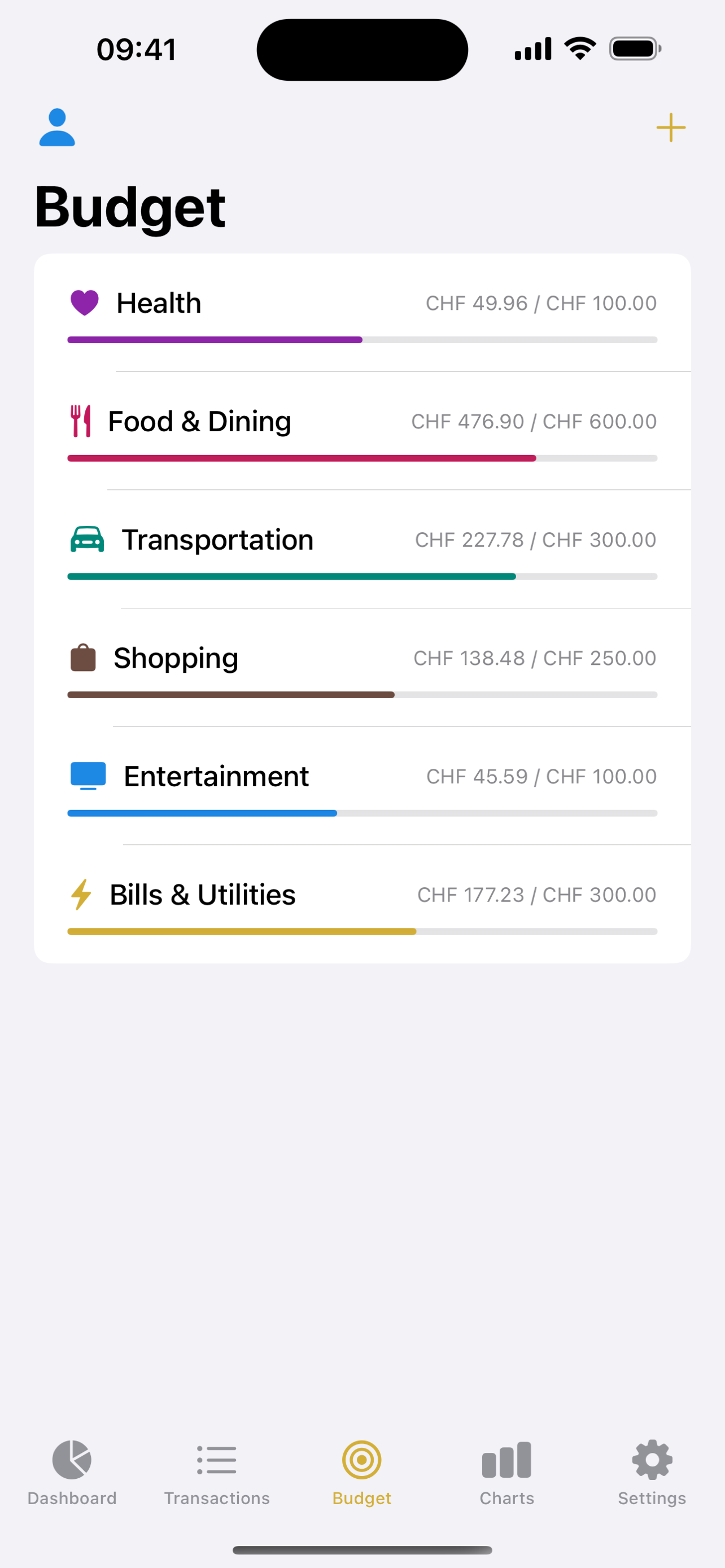Switch to the Charts tab

coord(507,1473)
